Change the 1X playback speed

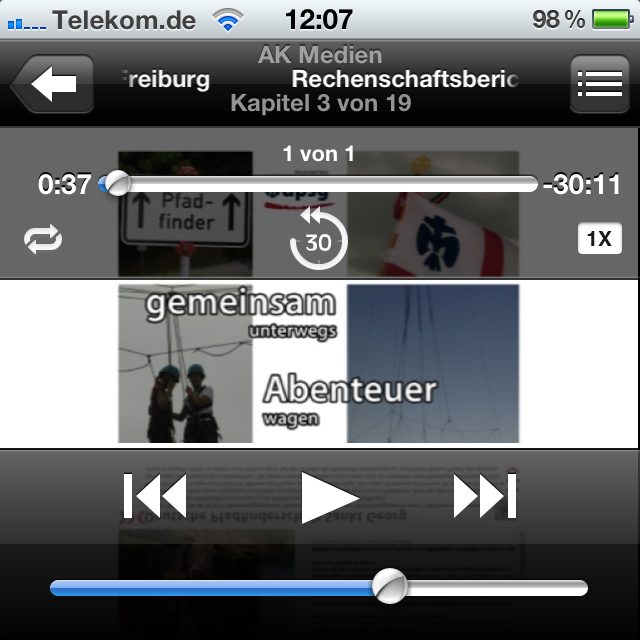point(599,239)
